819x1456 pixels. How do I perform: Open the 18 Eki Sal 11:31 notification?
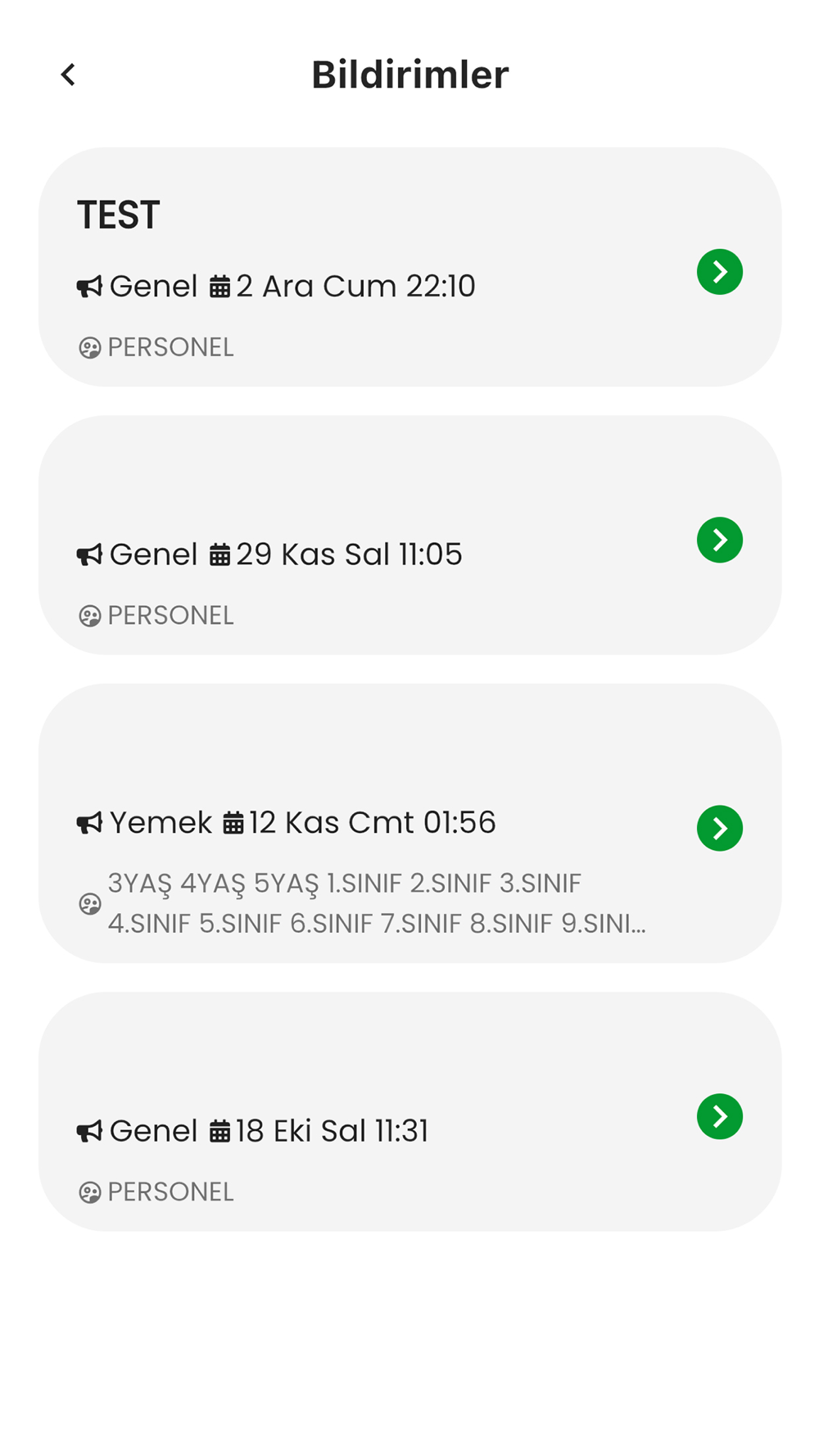409,1111
